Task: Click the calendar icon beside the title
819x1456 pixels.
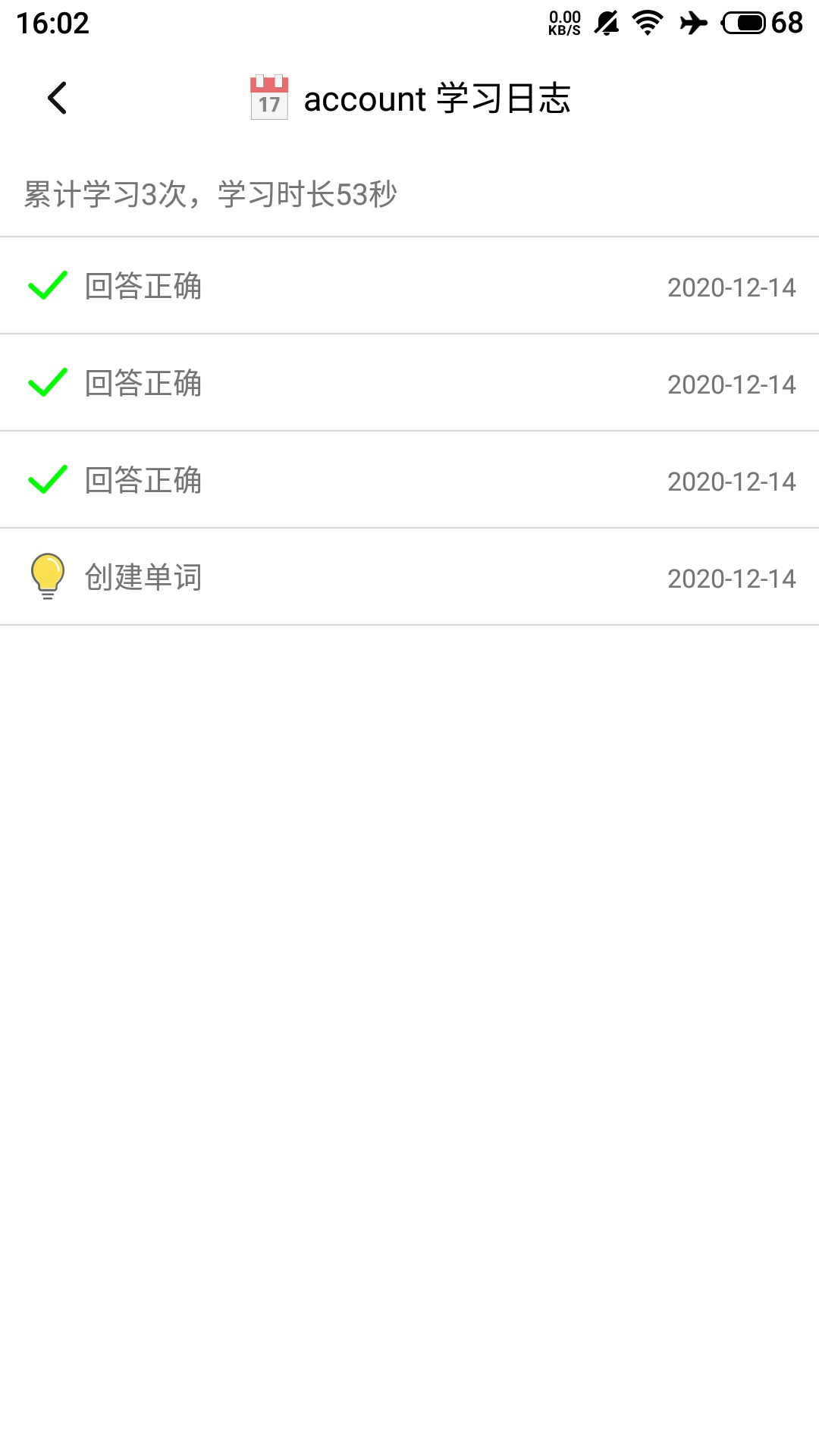Action: coord(268,99)
